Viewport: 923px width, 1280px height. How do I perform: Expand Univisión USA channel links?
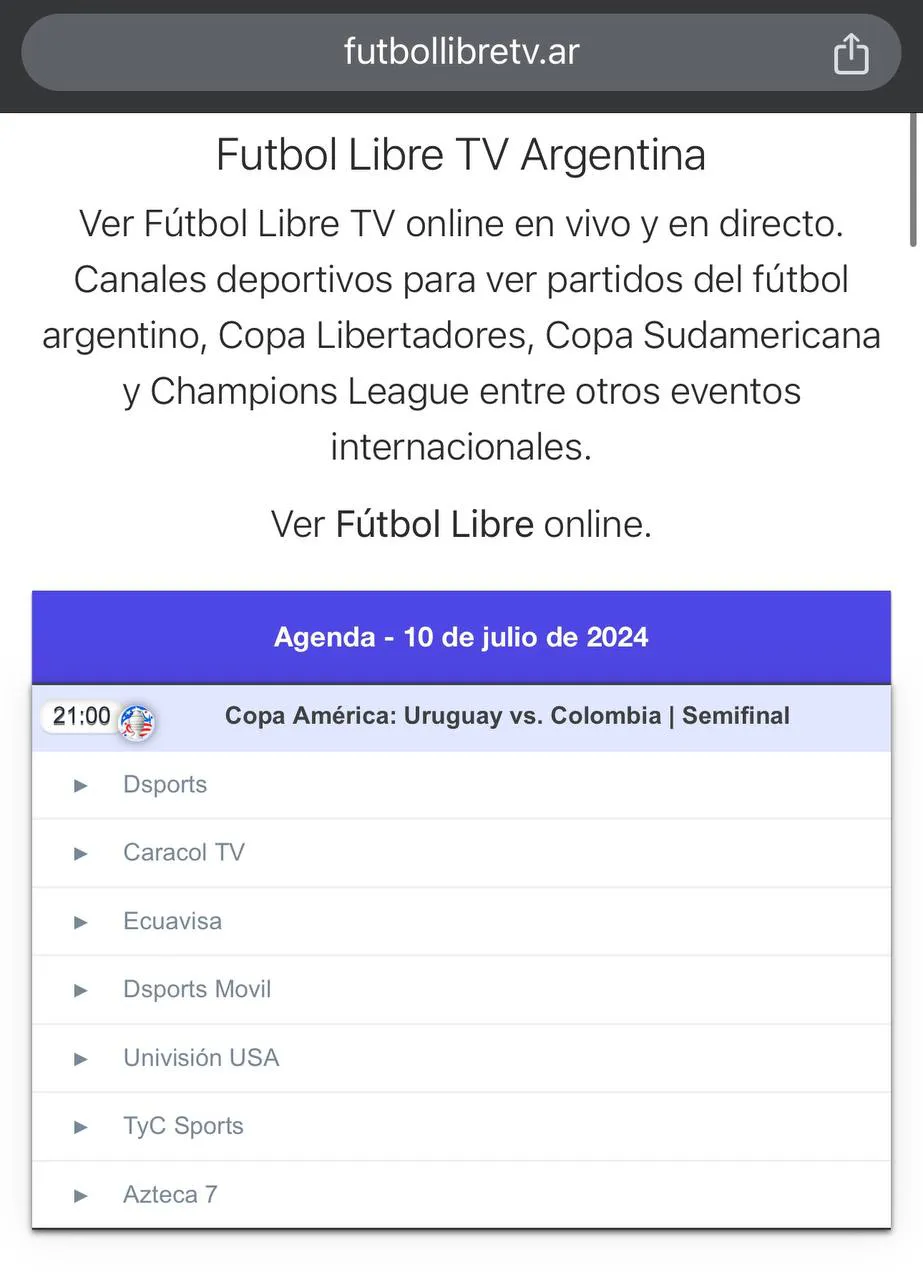[201, 1058]
